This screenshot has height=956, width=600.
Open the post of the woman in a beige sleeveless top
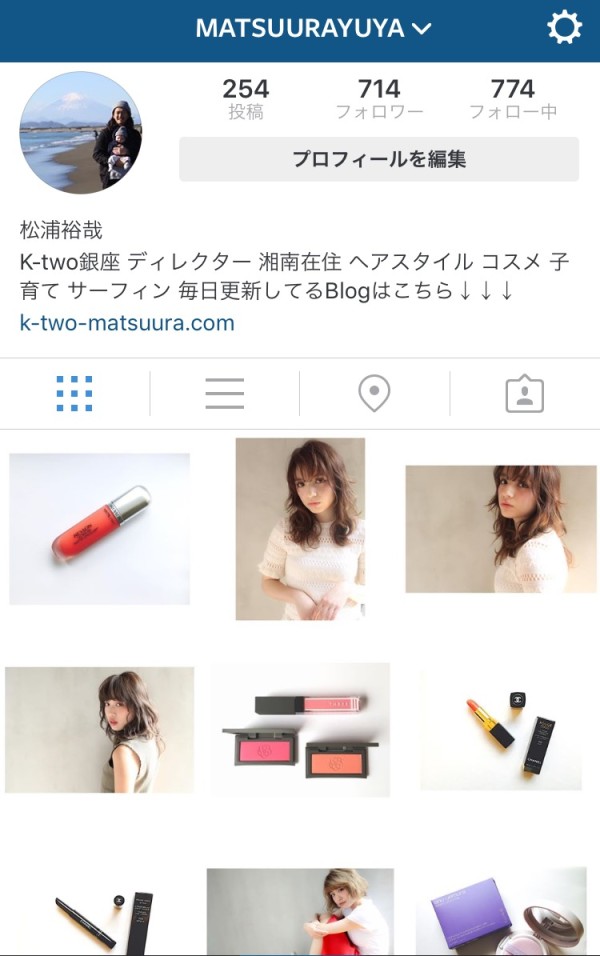point(100,730)
